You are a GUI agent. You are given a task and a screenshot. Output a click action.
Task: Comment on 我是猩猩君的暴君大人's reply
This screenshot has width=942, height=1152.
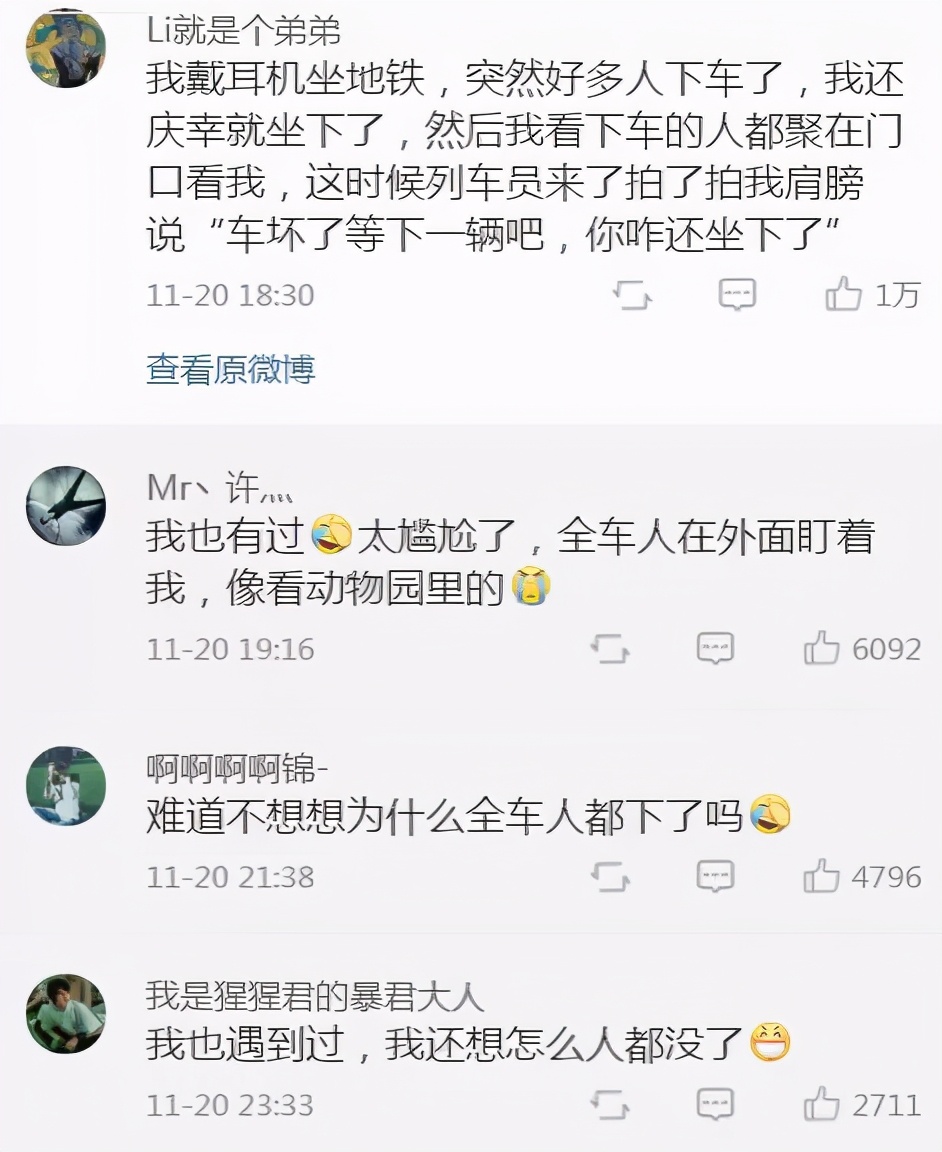click(x=715, y=1105)
